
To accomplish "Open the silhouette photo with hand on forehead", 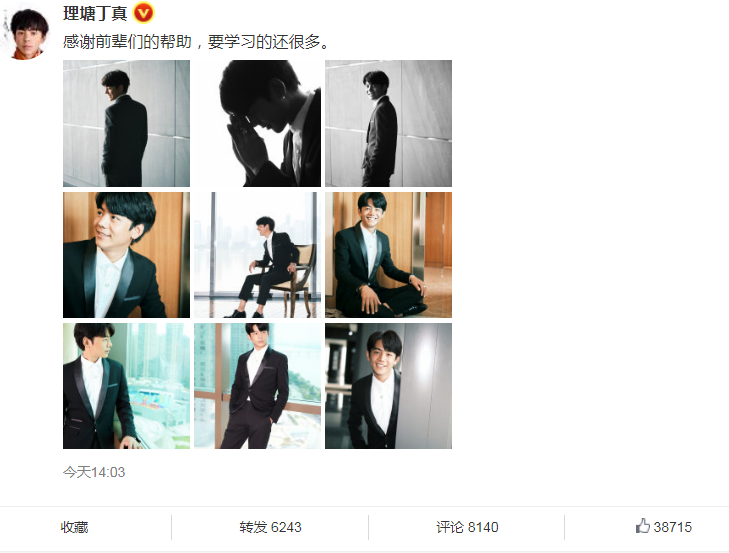I will [257, 123].
